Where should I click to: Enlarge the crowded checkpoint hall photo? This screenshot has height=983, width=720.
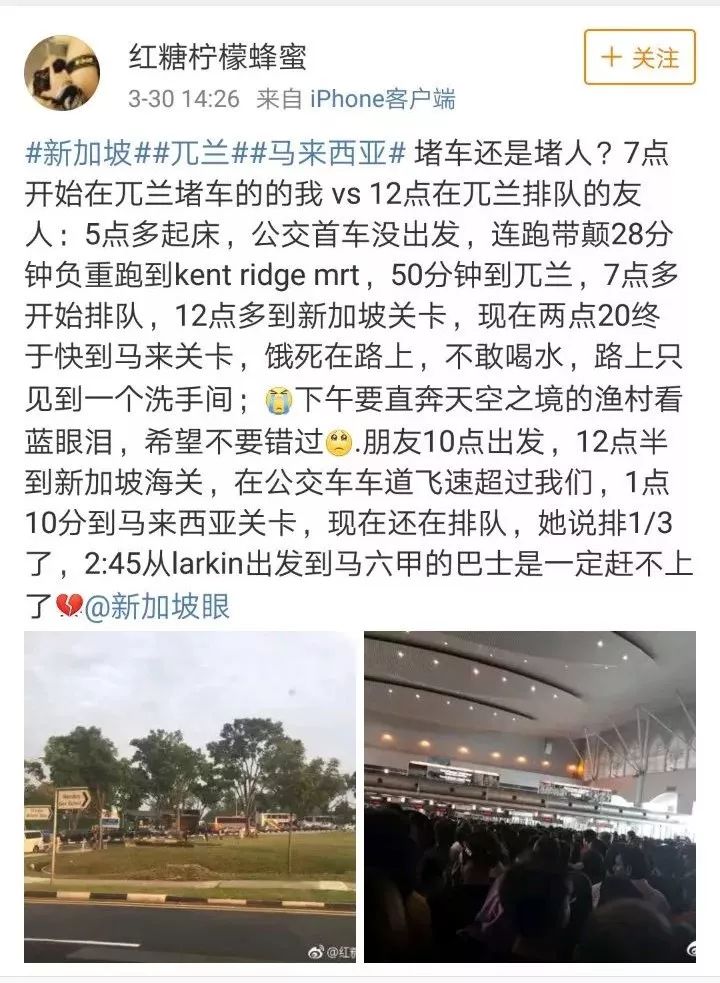pyautogui.click(x=530, y=796)
